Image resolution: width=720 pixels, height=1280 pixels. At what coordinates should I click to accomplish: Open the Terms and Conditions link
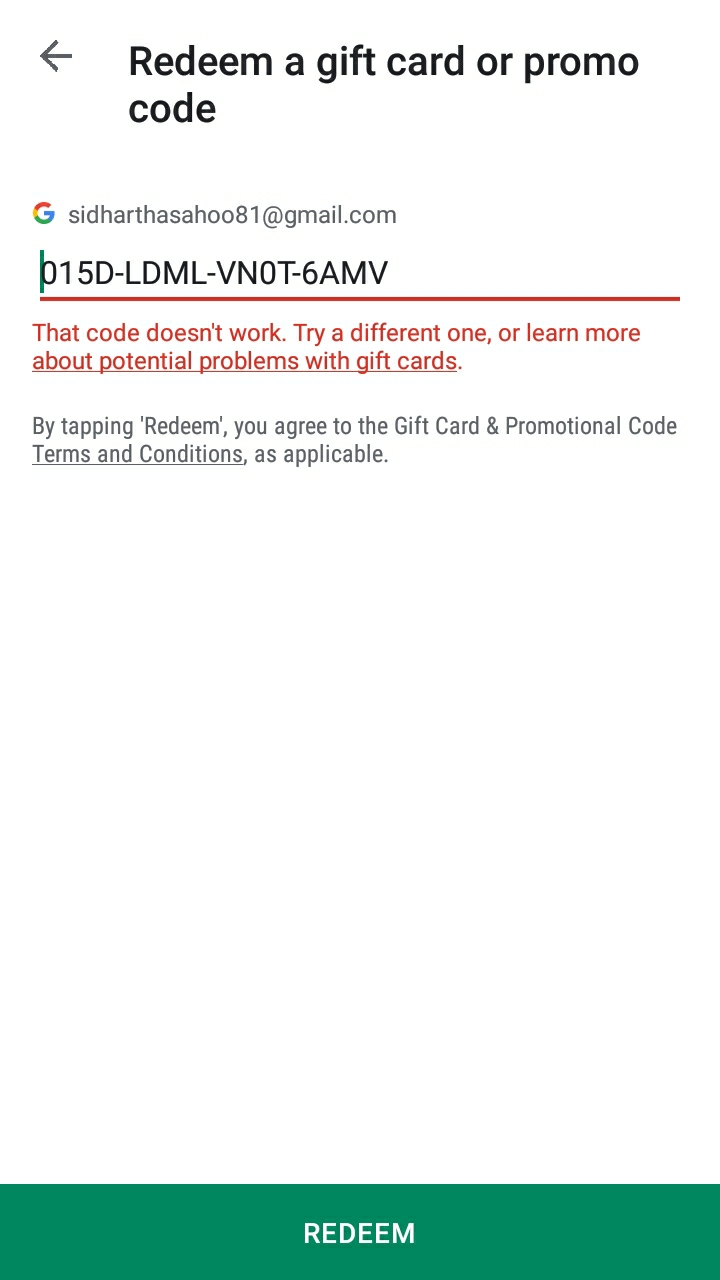pyautogui.click(x=137, y=454)
